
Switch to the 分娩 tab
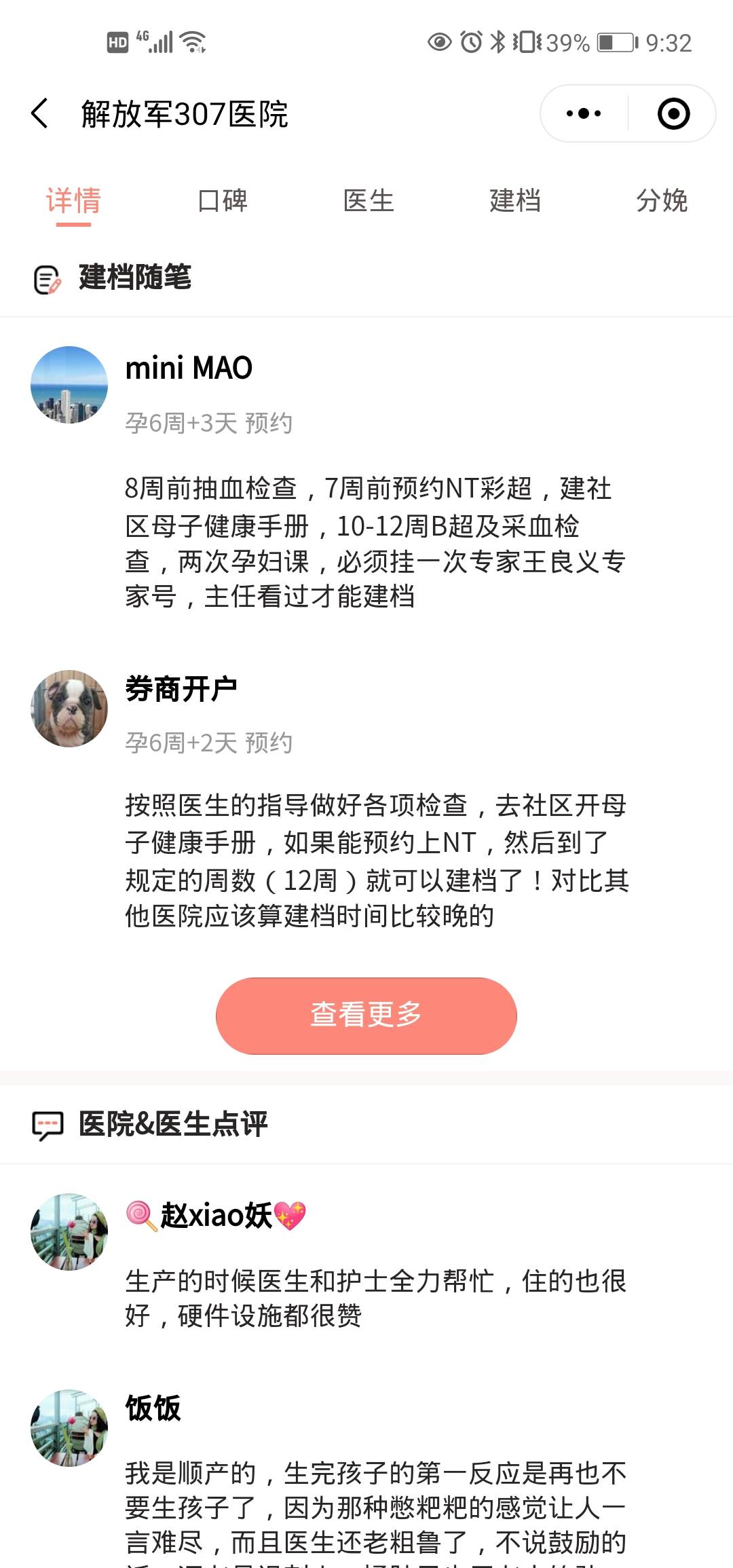pos(662,201)
